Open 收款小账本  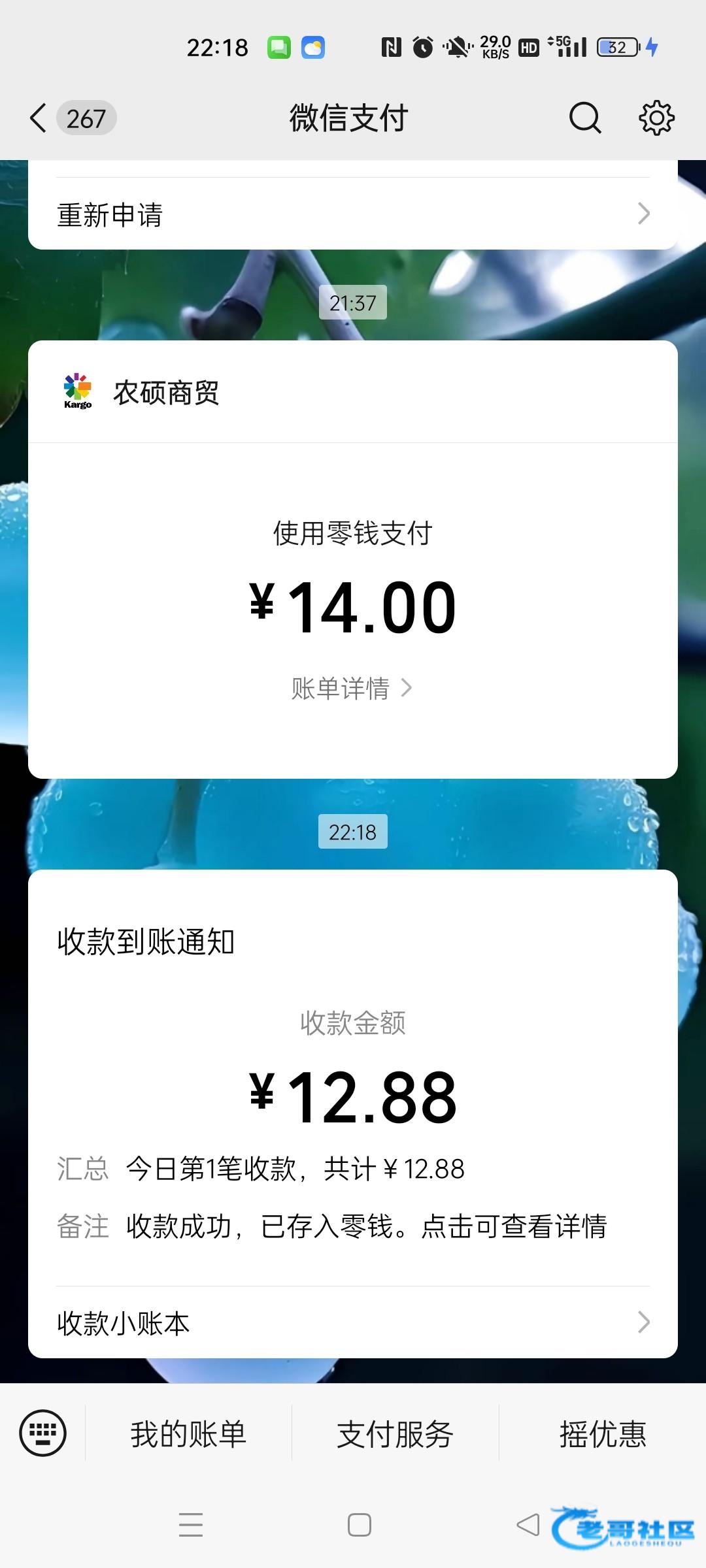click(353, 1323)
